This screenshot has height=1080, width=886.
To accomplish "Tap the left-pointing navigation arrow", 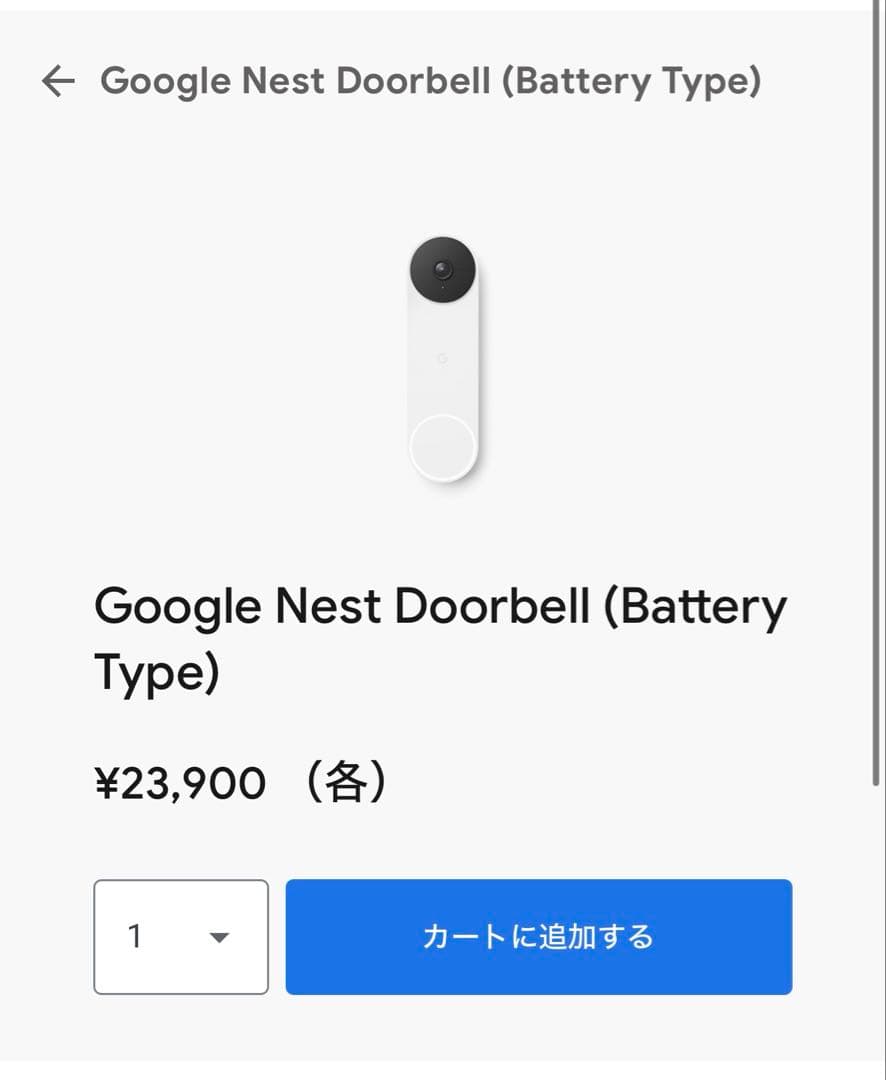I will [x=58, y=82].
